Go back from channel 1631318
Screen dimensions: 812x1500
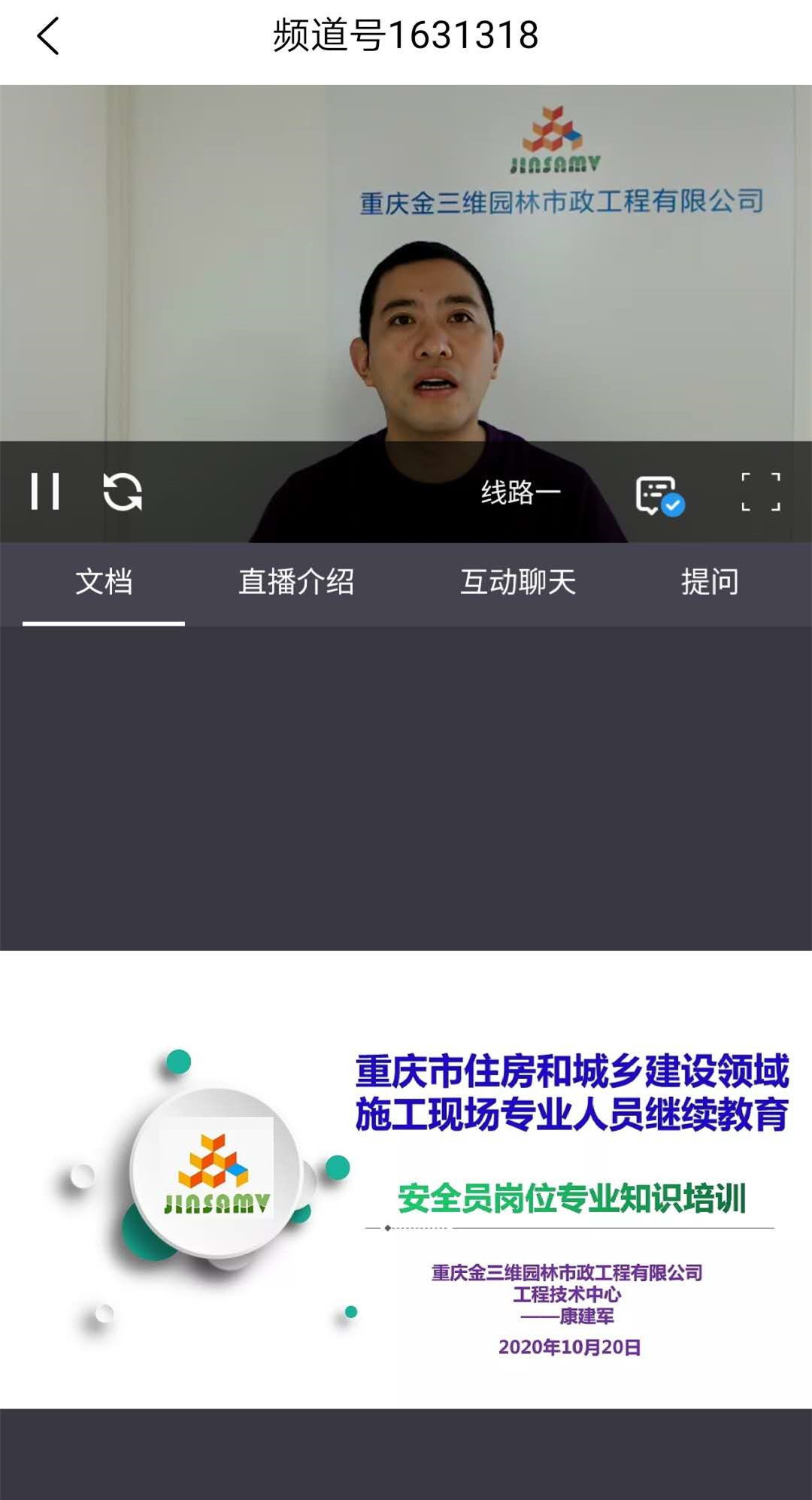coord(48,36)
